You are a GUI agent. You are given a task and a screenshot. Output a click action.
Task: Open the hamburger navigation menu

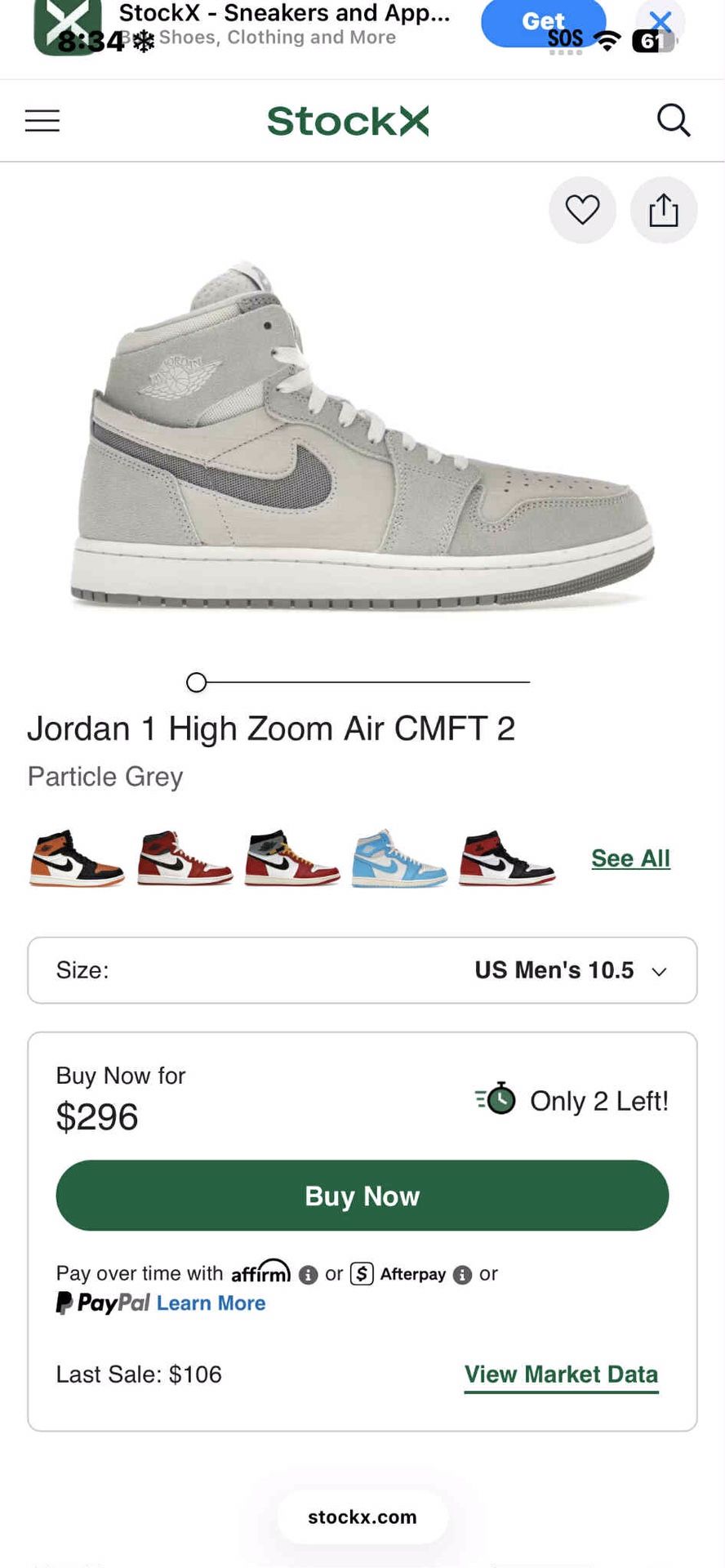[x=42, y=120]
